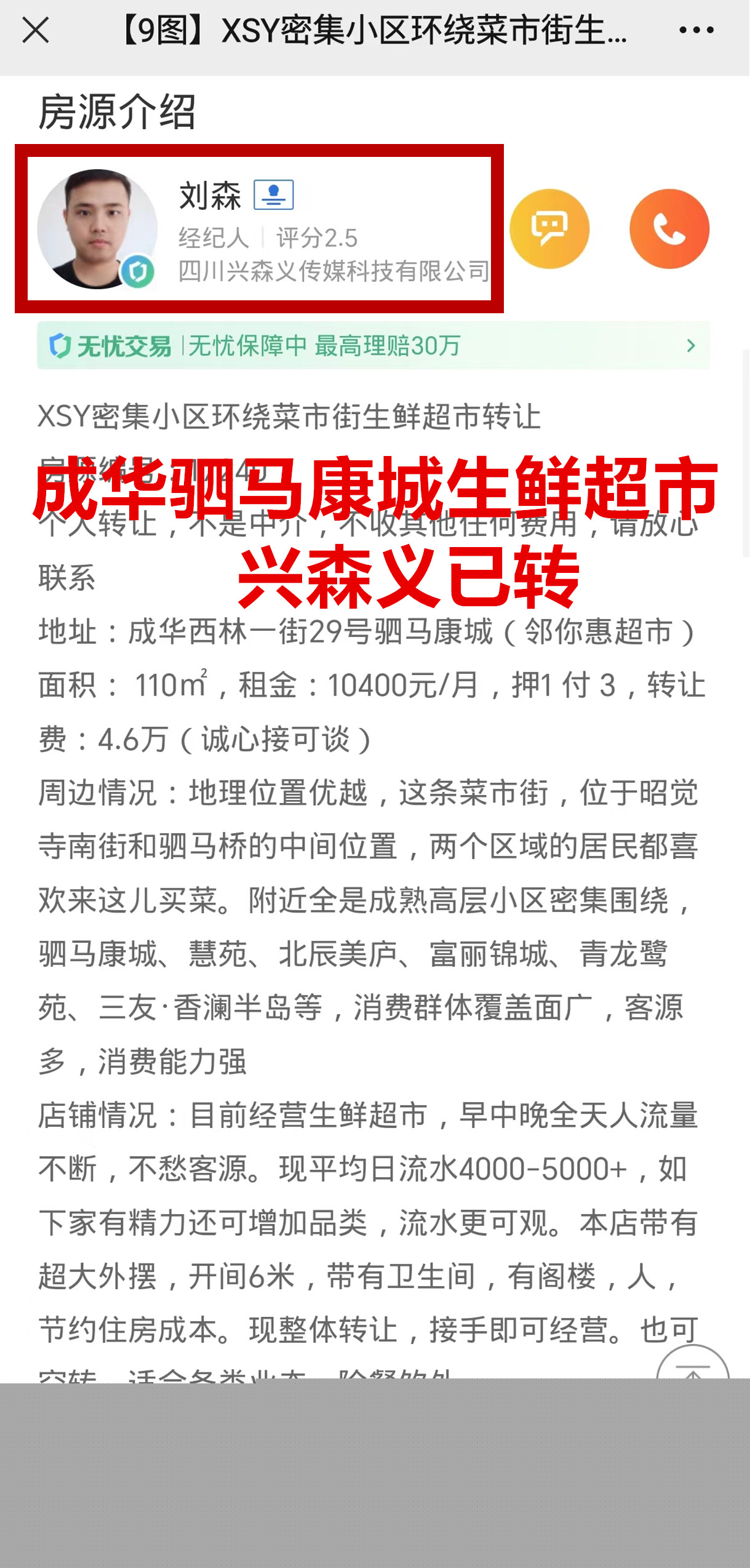This screenshot has width=750, height=1568.
Task: Open the 无忧交易 guarantee banner
Action: point(373,345)
